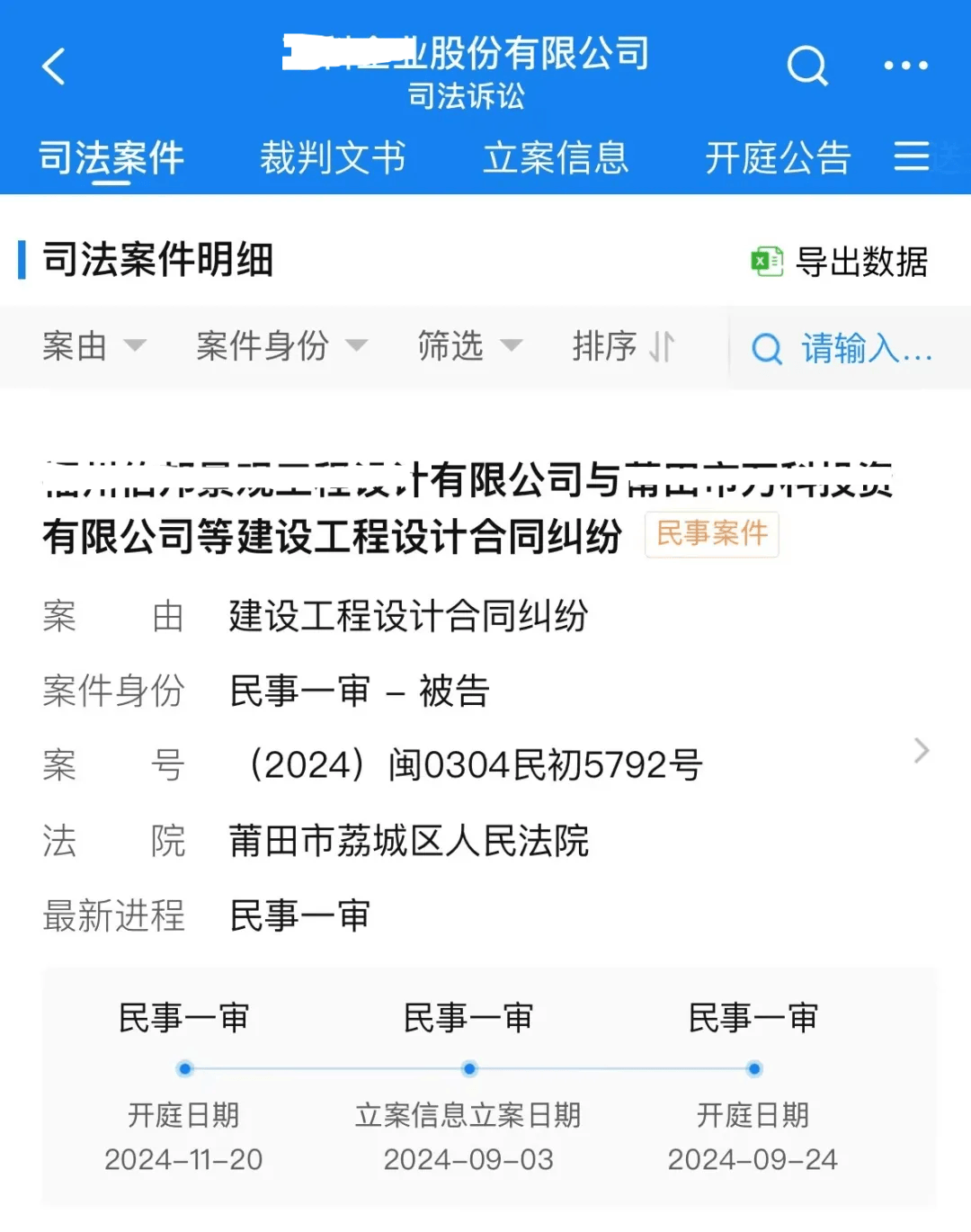The height and width of the screenshot is (1232, 971).
Task: Select the first 民事一审 timeline dot
Action: 184,1069
